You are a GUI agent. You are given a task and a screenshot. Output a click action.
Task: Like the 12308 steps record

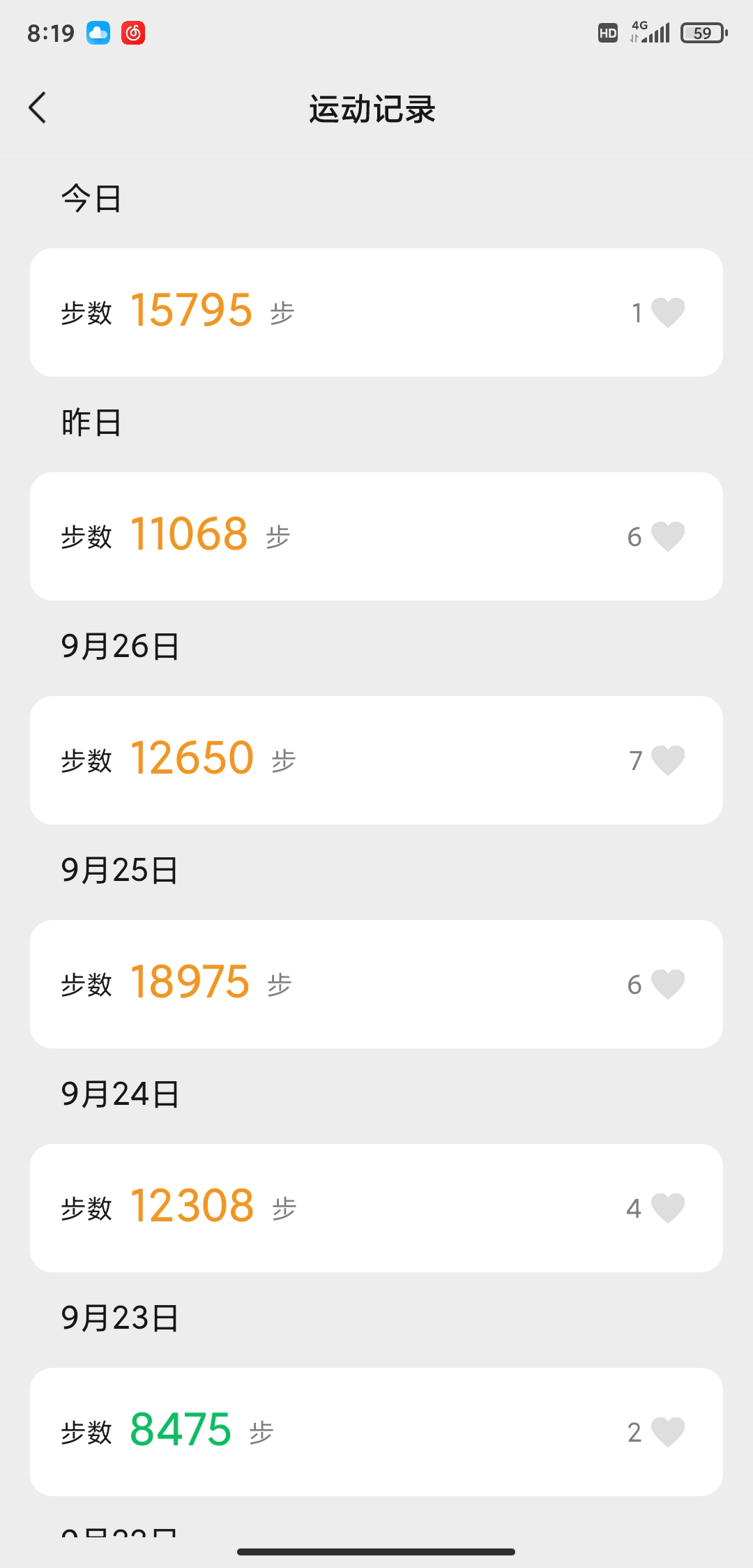pyautogui.click(x=667, y=1207)
